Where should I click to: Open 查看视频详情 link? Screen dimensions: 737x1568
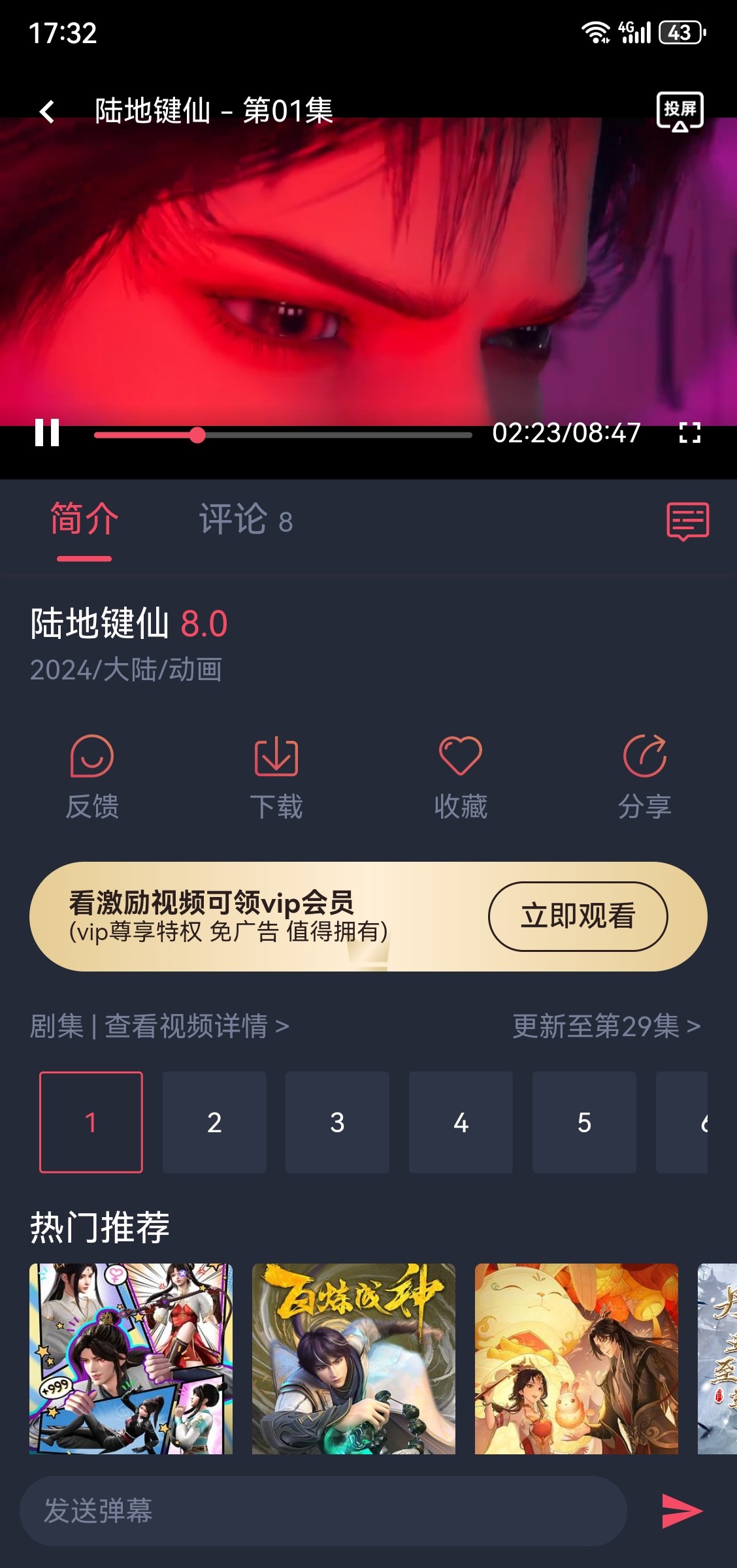(x=196, y=1026)
